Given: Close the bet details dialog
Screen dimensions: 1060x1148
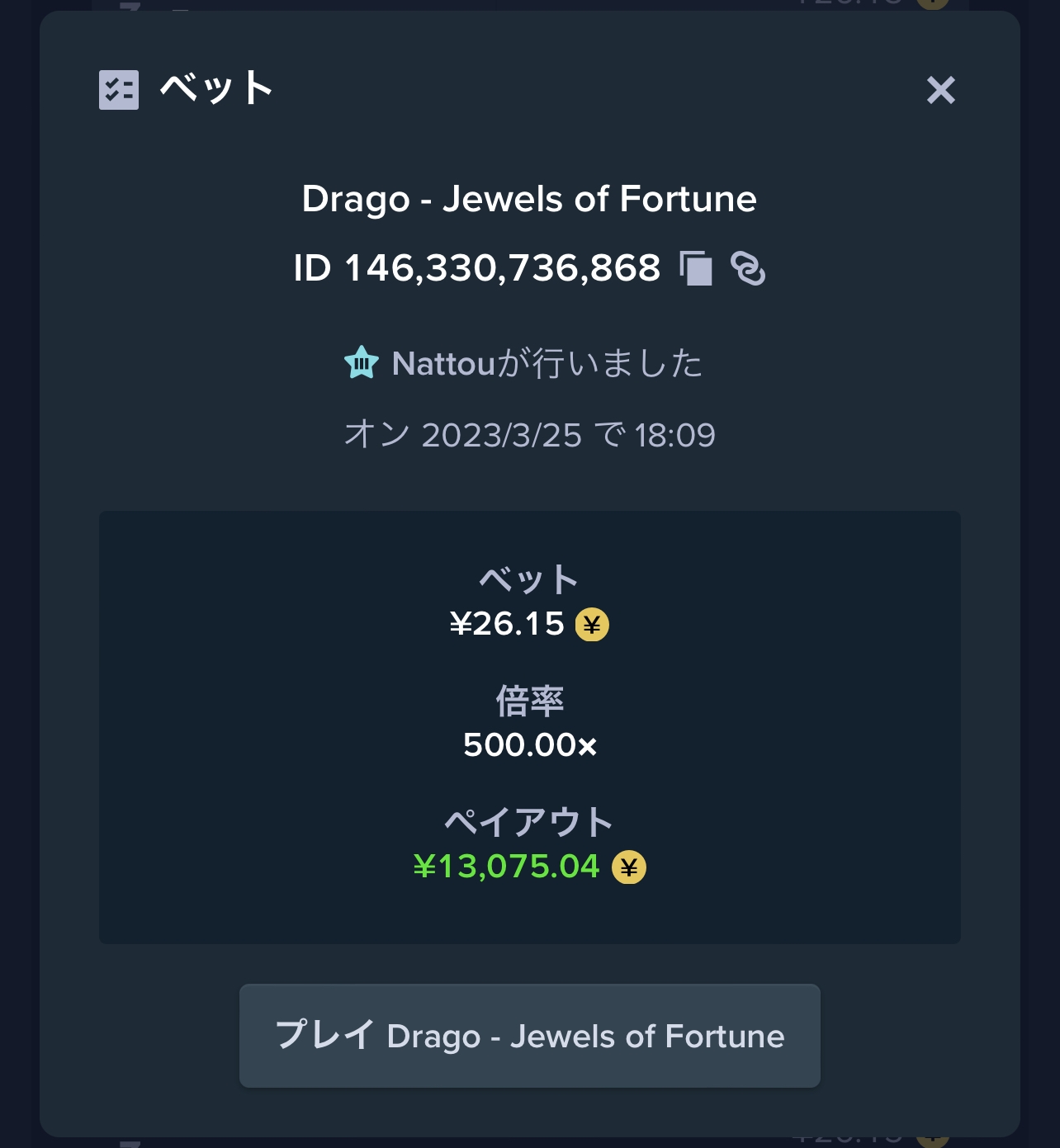Looking at the screenshot, I should tap(940, 90).
